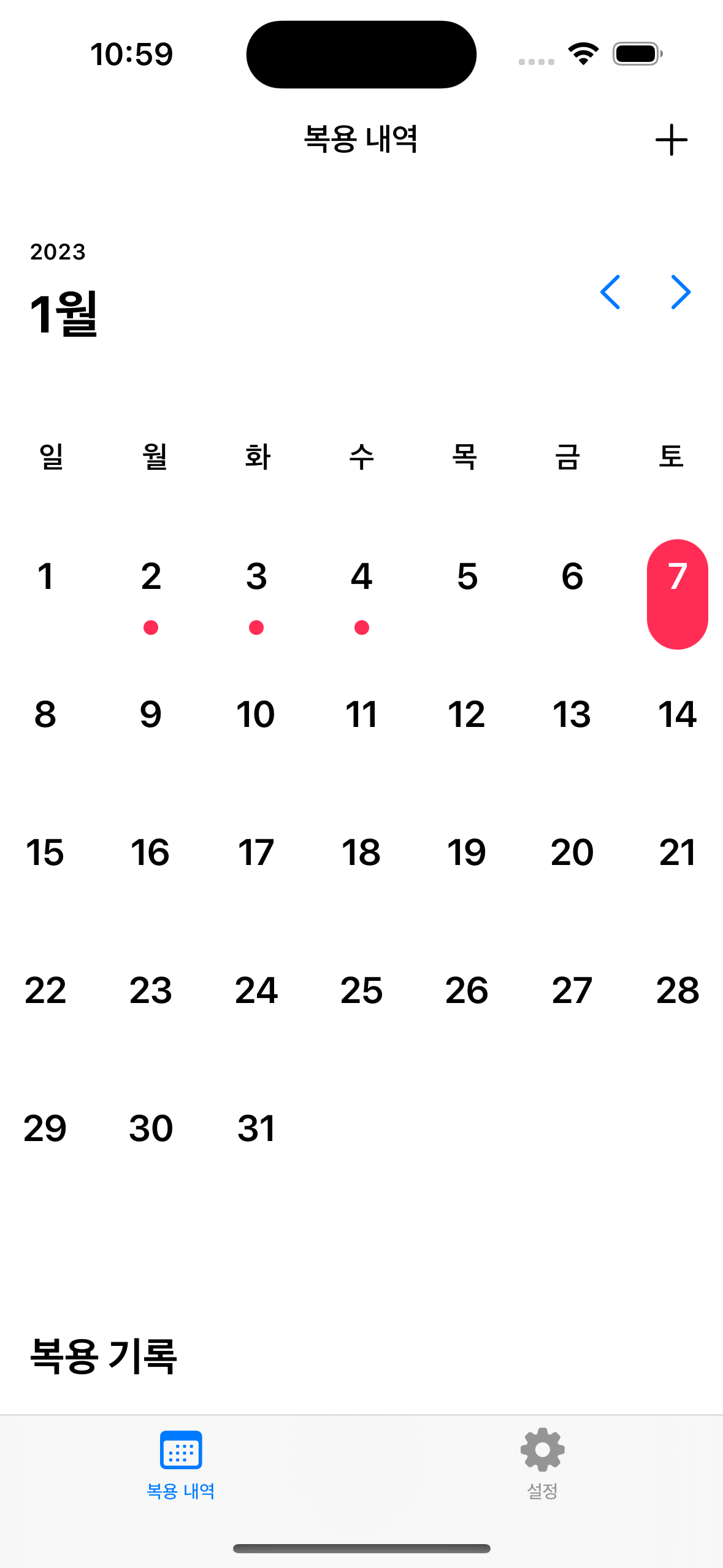Go to the previous month
This screenshot has width=723, height=1568.
point(610,292)
